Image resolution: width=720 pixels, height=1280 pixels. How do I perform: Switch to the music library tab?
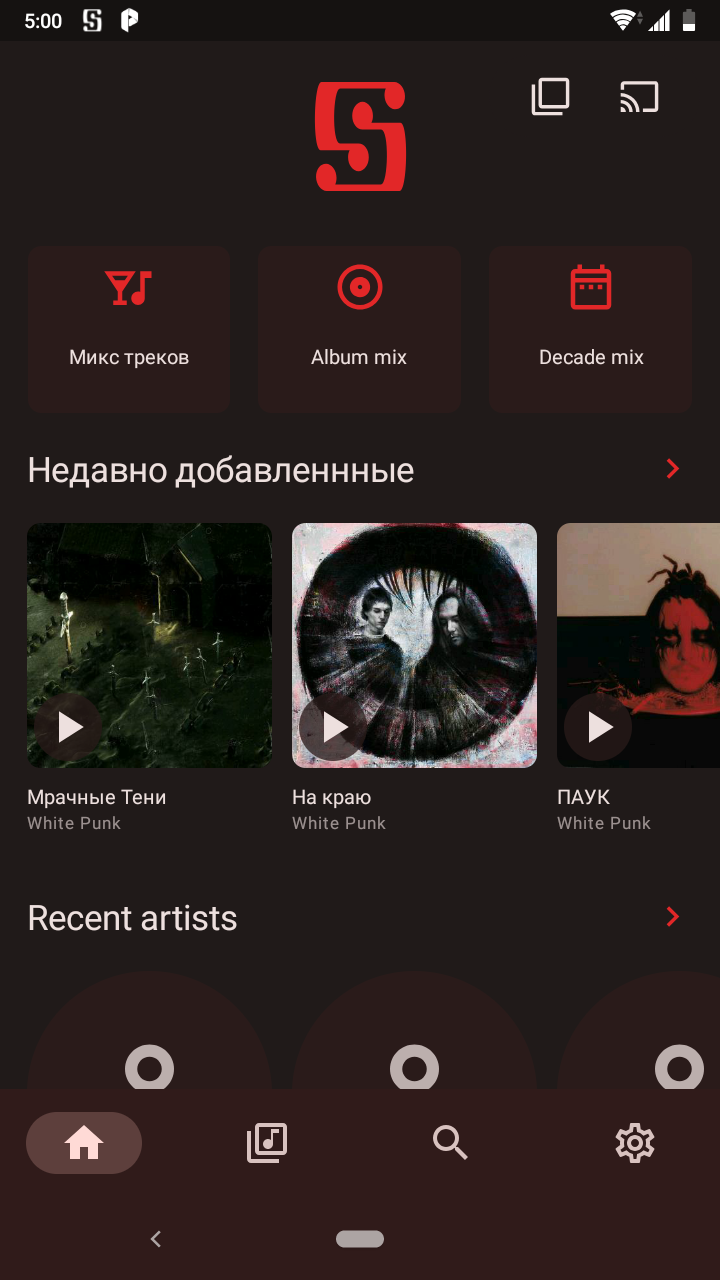coord(267,1142)
